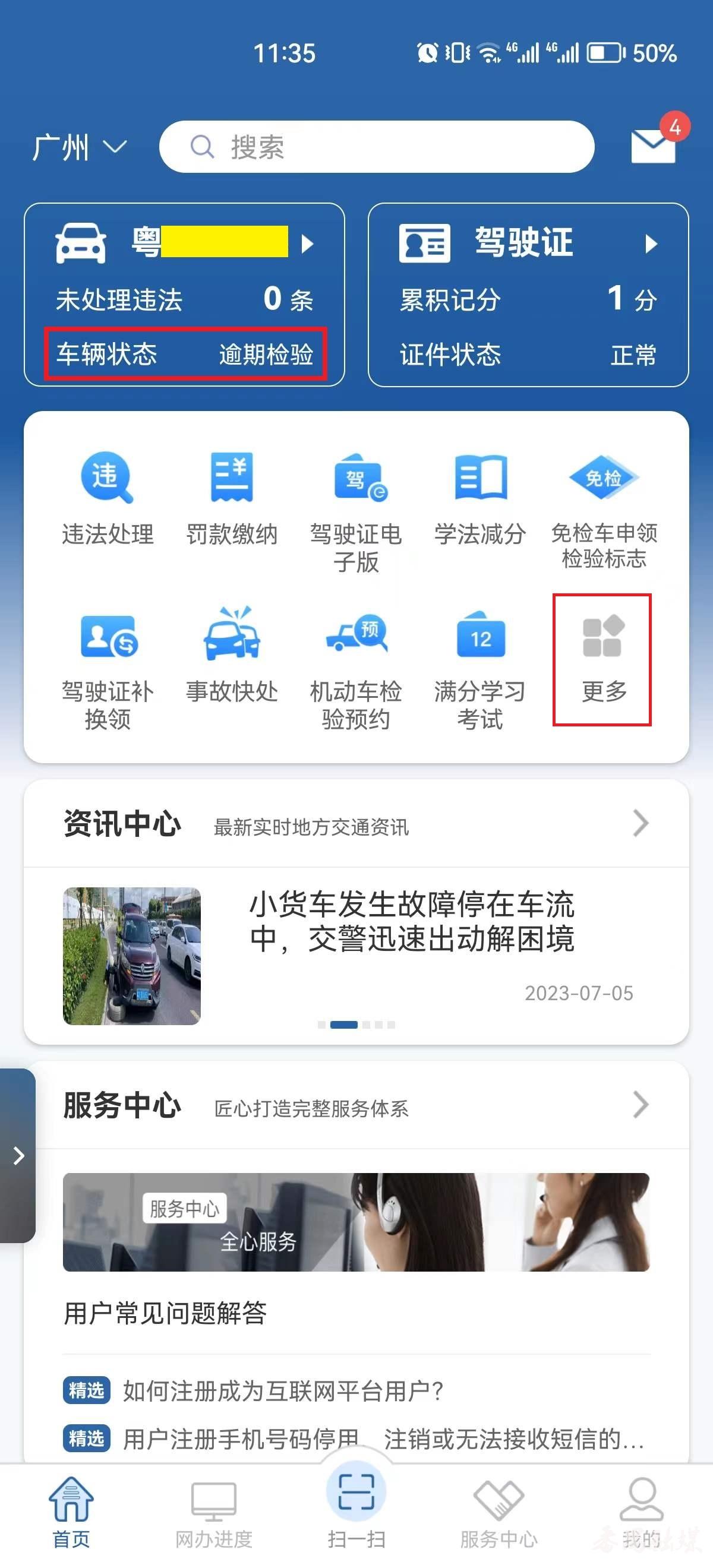This screenshot has width=713, height=1568.
Task: Open 机动车检验预约
Action: pos(355,668)
